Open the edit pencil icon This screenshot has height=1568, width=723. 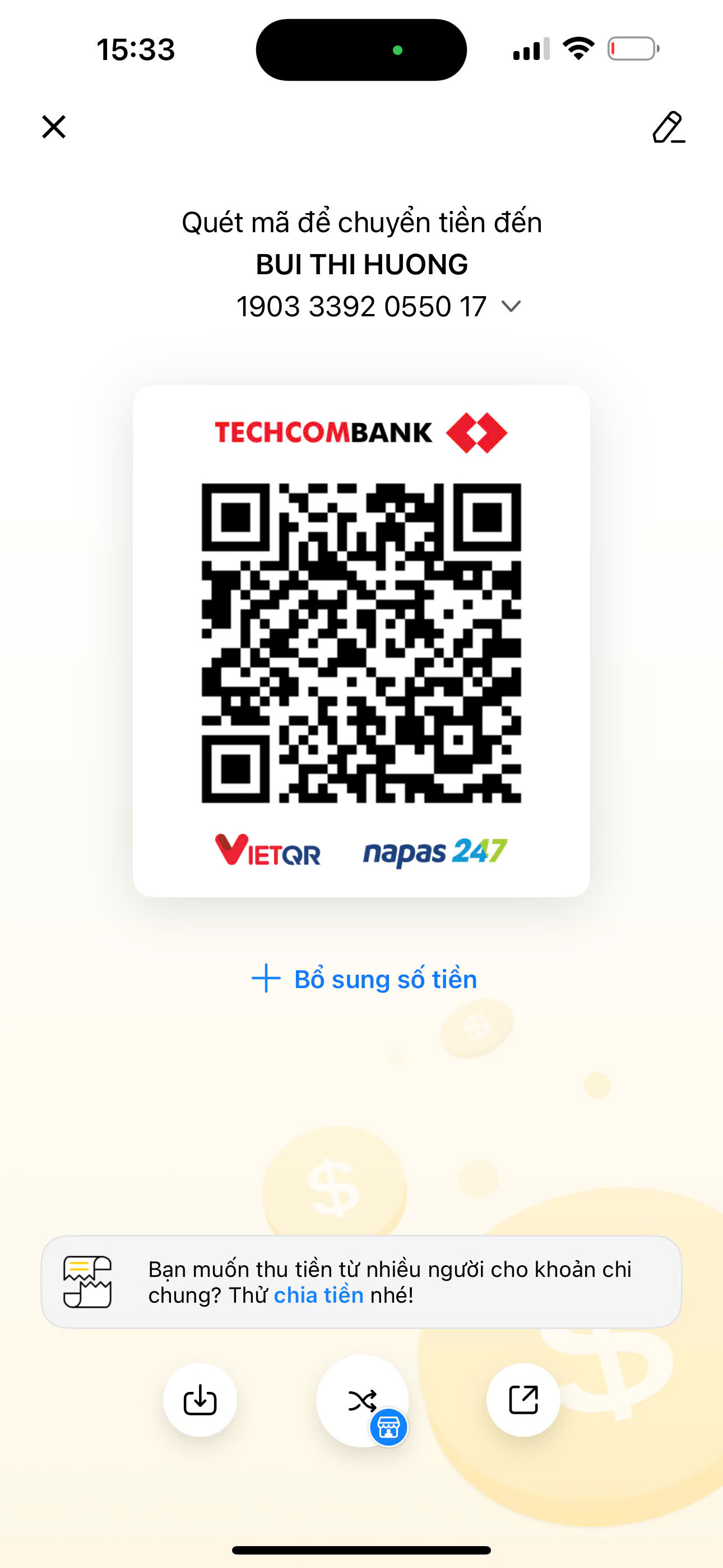pyautogui.click(x=668, y=127)
